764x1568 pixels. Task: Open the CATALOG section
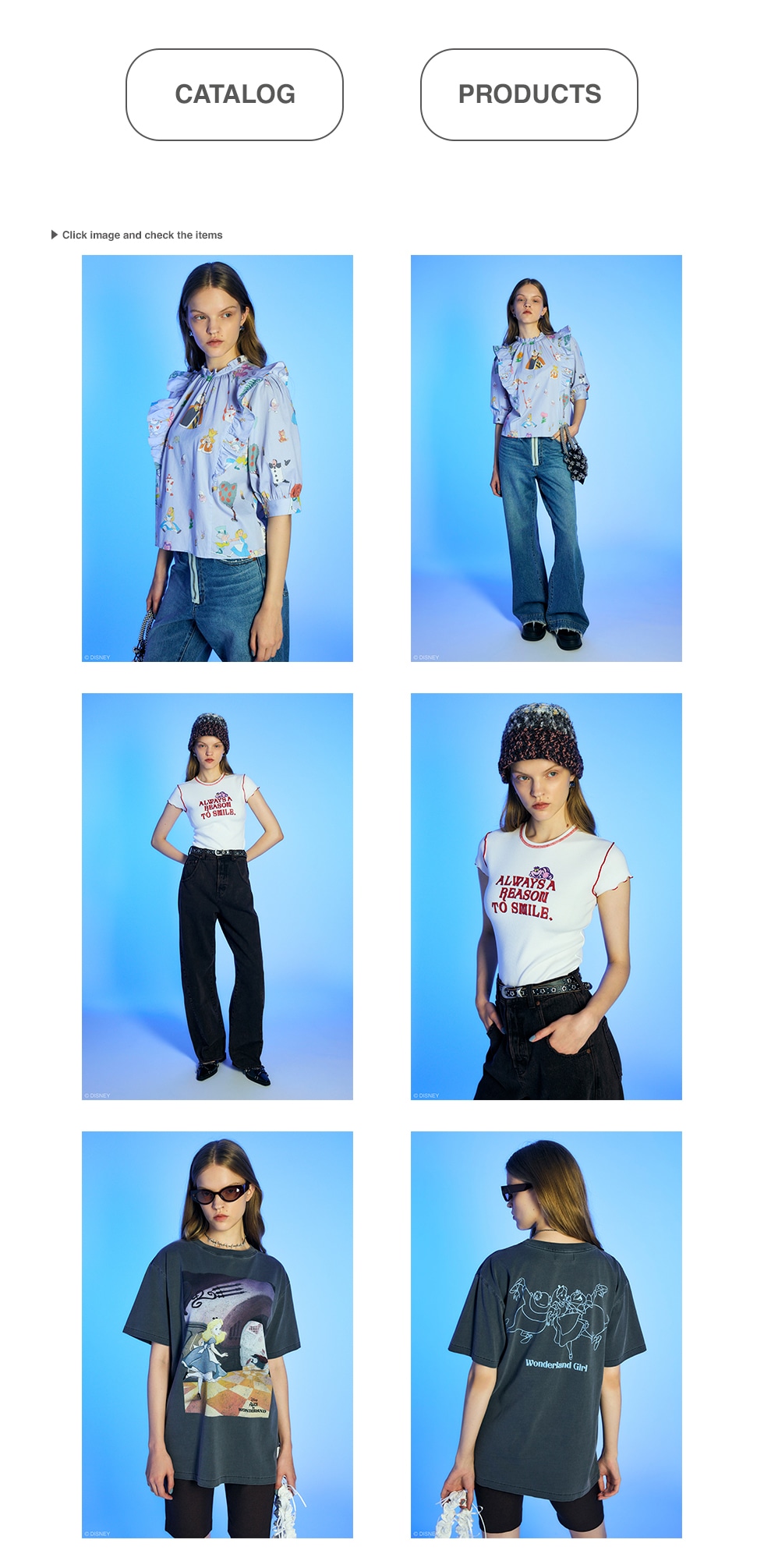pos(235,94)
